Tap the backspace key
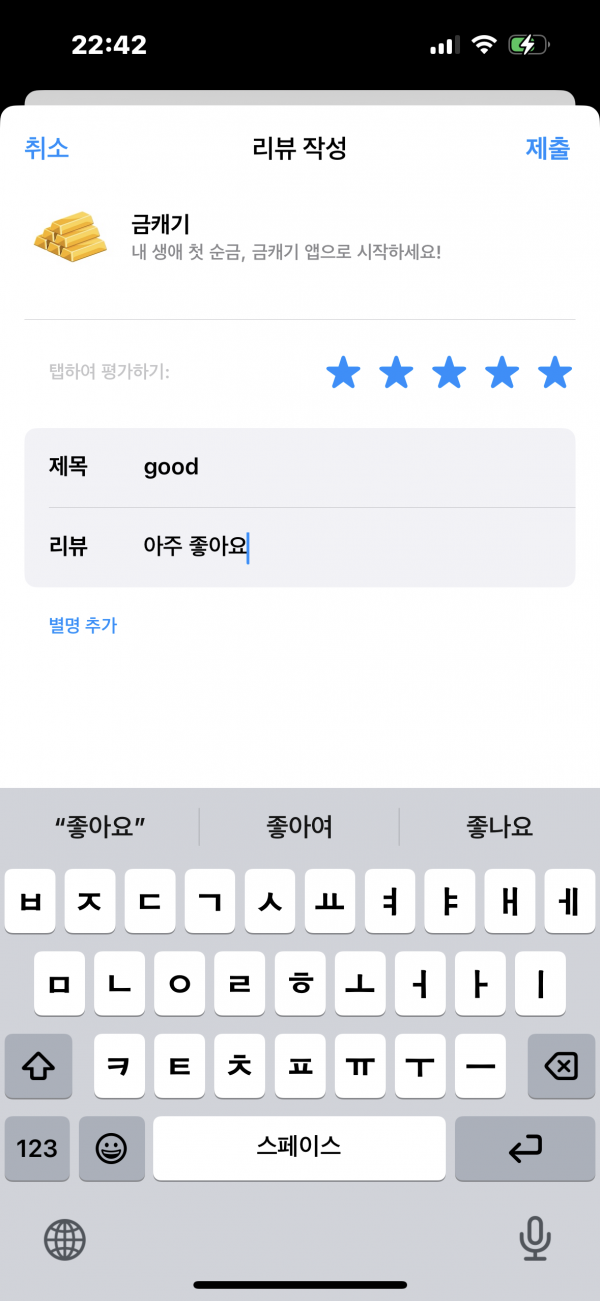This screenshot has width=600, height=1301. coord(561,1067)
